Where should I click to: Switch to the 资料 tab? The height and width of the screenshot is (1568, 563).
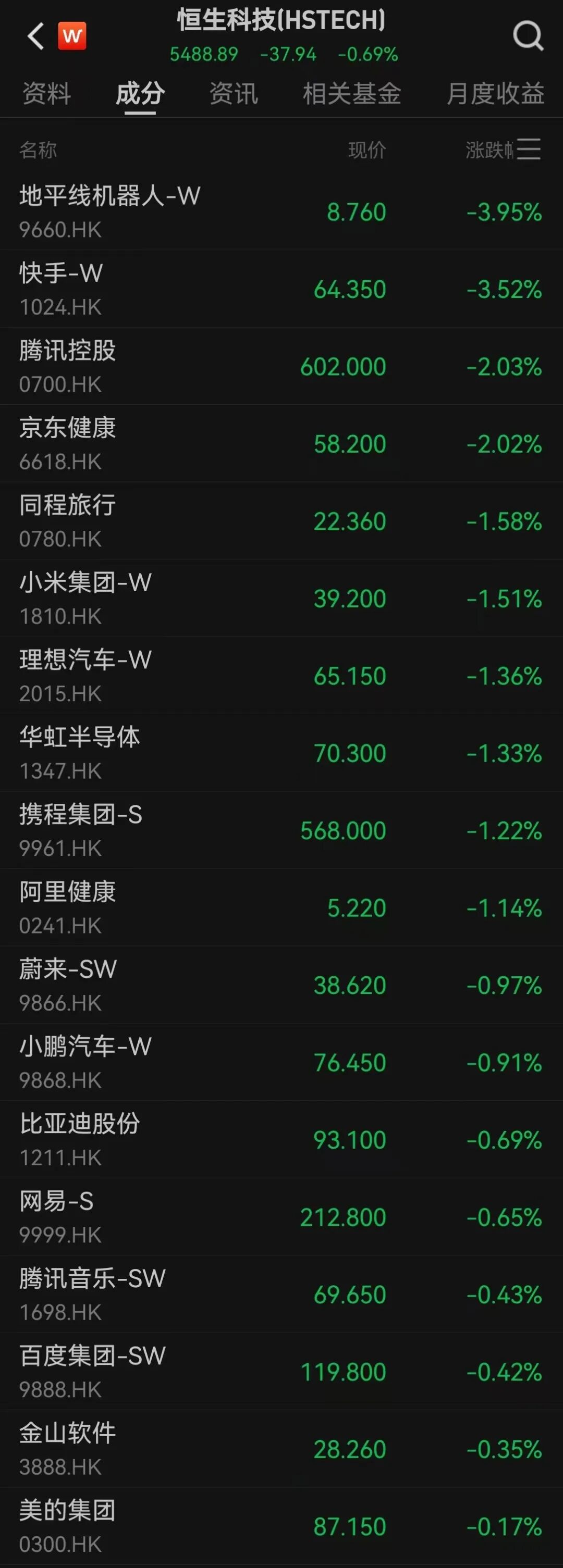point(46,94)
